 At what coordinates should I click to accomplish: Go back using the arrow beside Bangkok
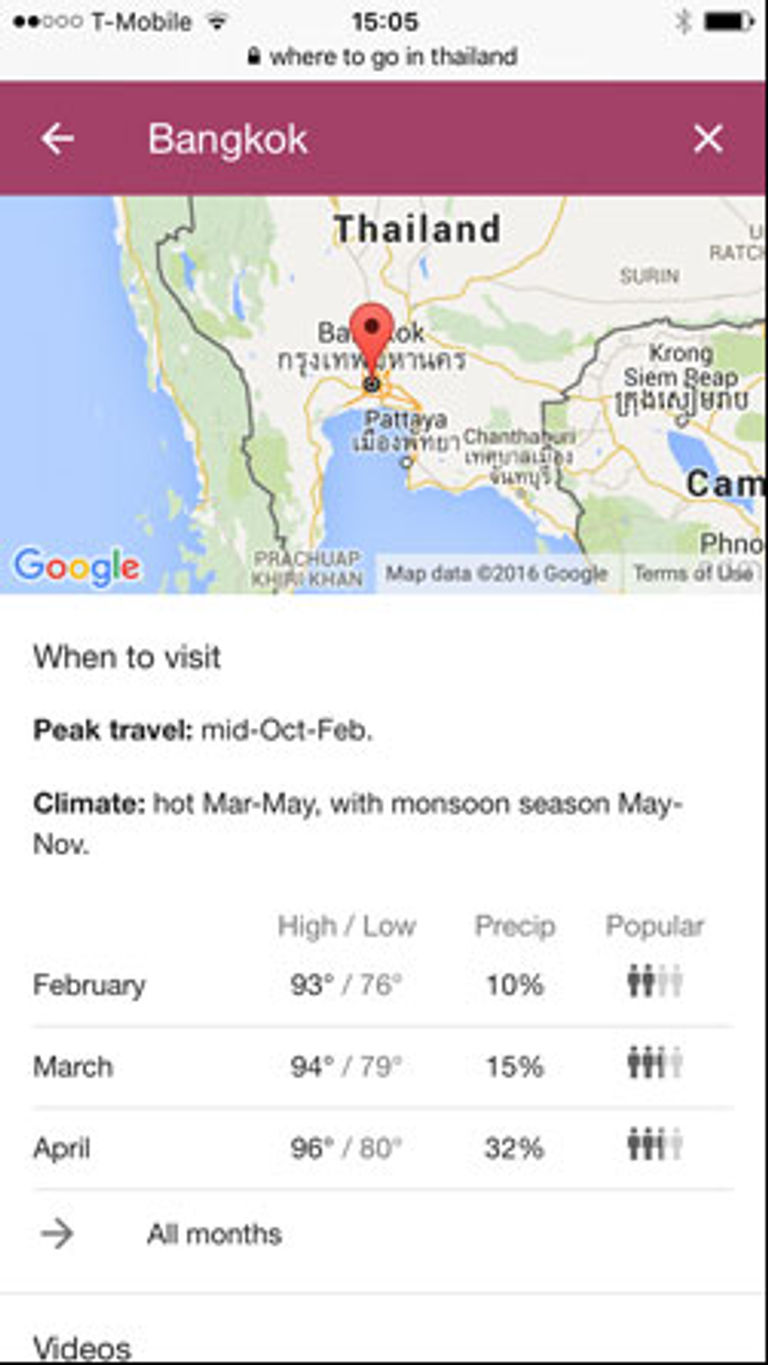click(57, 139)
